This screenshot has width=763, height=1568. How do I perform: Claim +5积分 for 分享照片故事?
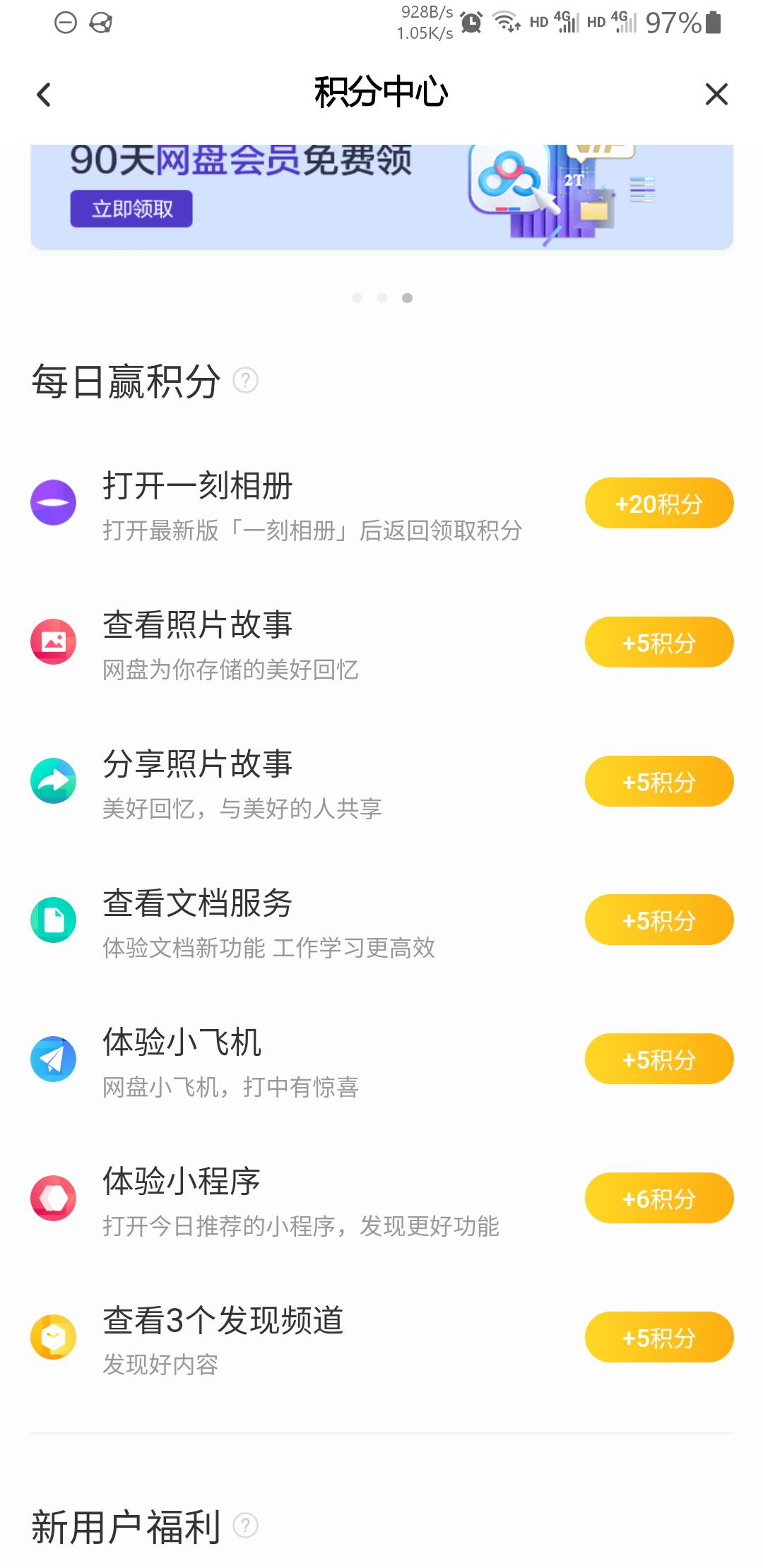pyautogui.click(x=658, y=782)
